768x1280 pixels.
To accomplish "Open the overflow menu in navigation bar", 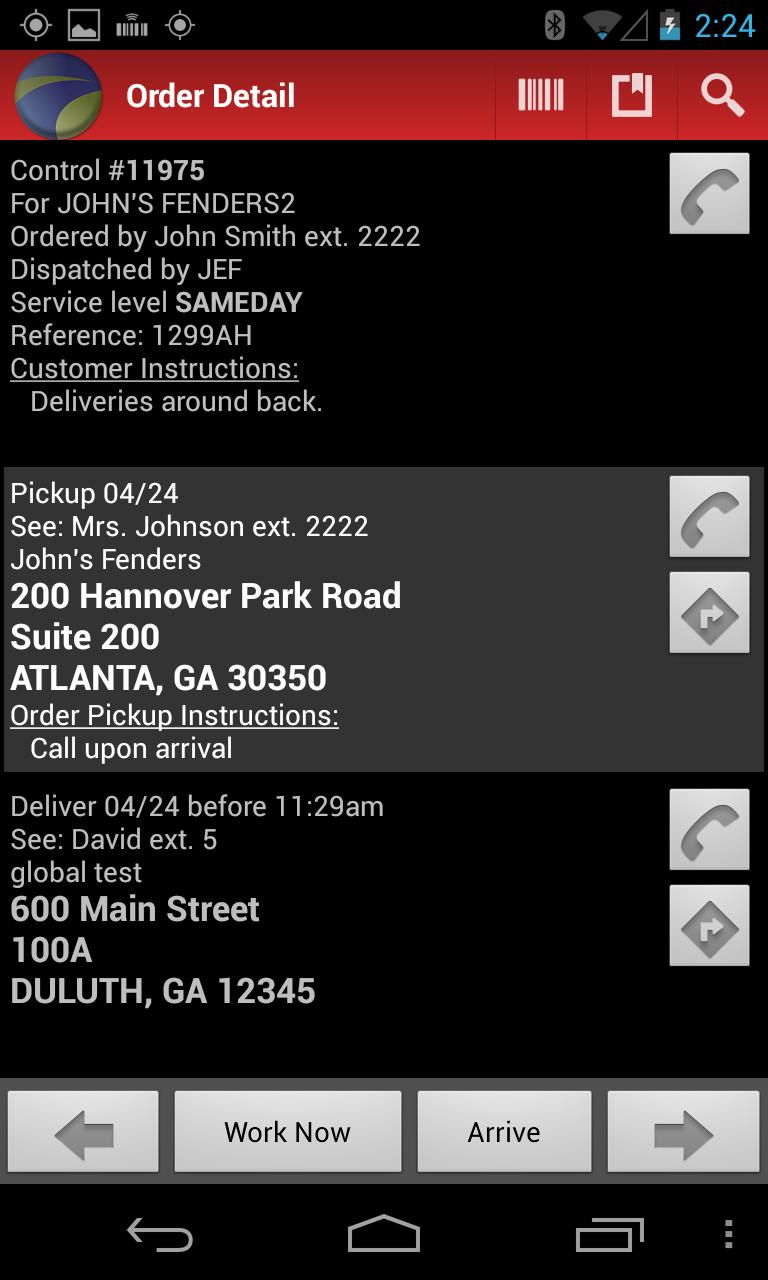I will [728, 1235].
